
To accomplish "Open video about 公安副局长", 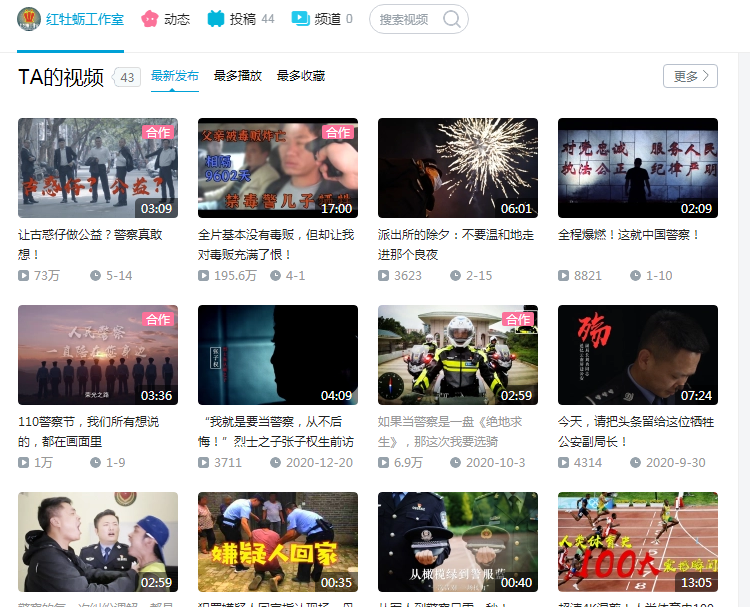I will 638,355.
